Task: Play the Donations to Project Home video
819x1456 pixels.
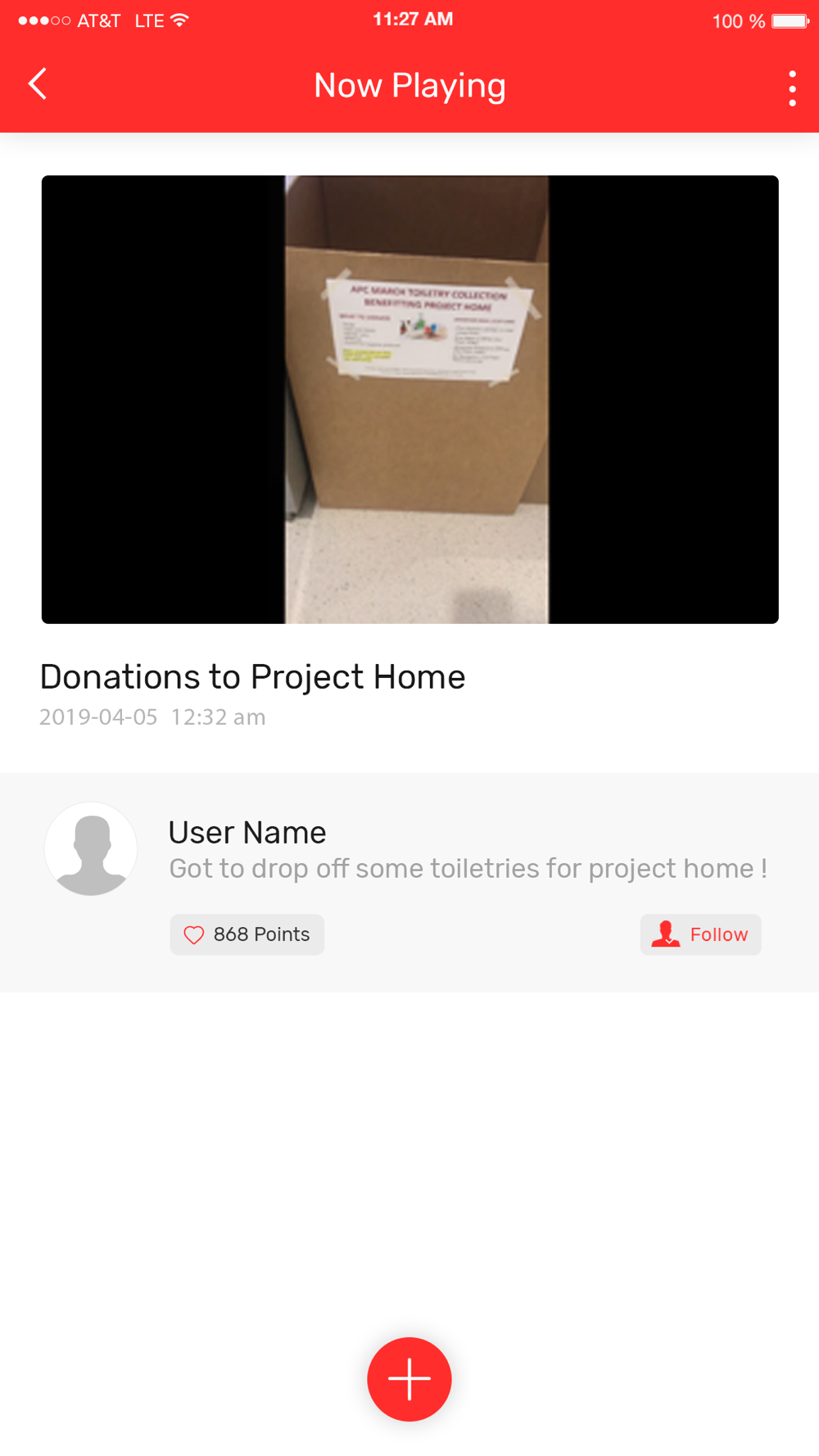Action: click(x=409, y=400)
